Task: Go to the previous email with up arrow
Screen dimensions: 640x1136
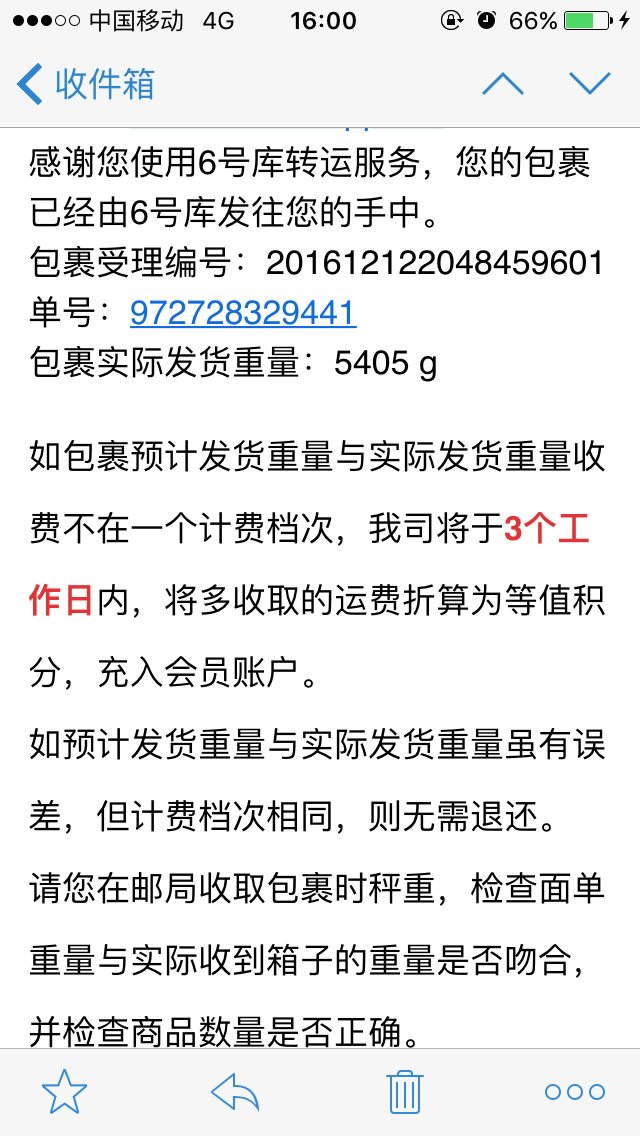Action: click(502, 84)
